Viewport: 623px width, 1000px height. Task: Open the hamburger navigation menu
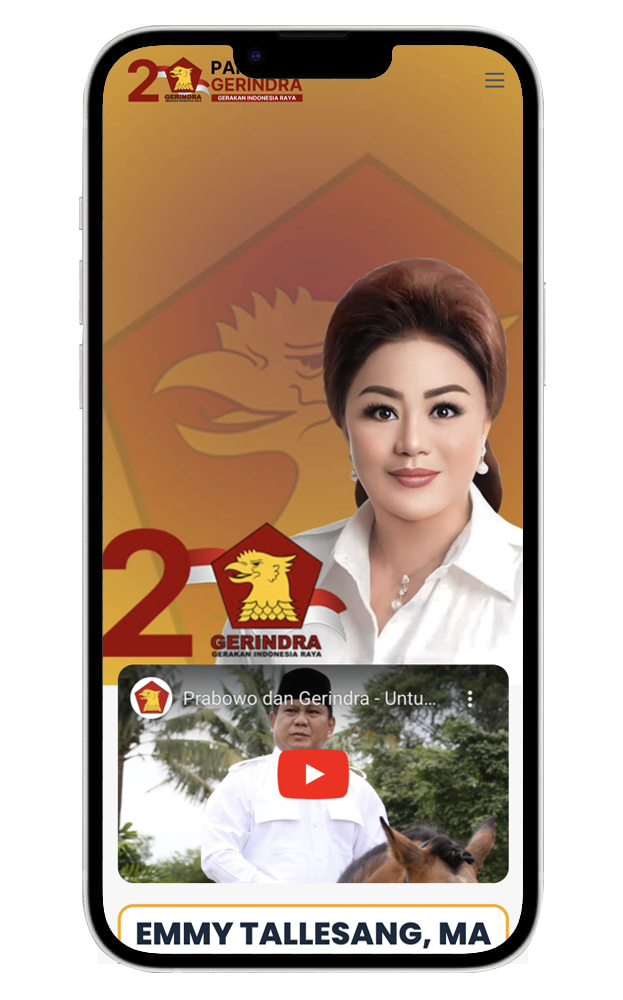tap(494, 81)
